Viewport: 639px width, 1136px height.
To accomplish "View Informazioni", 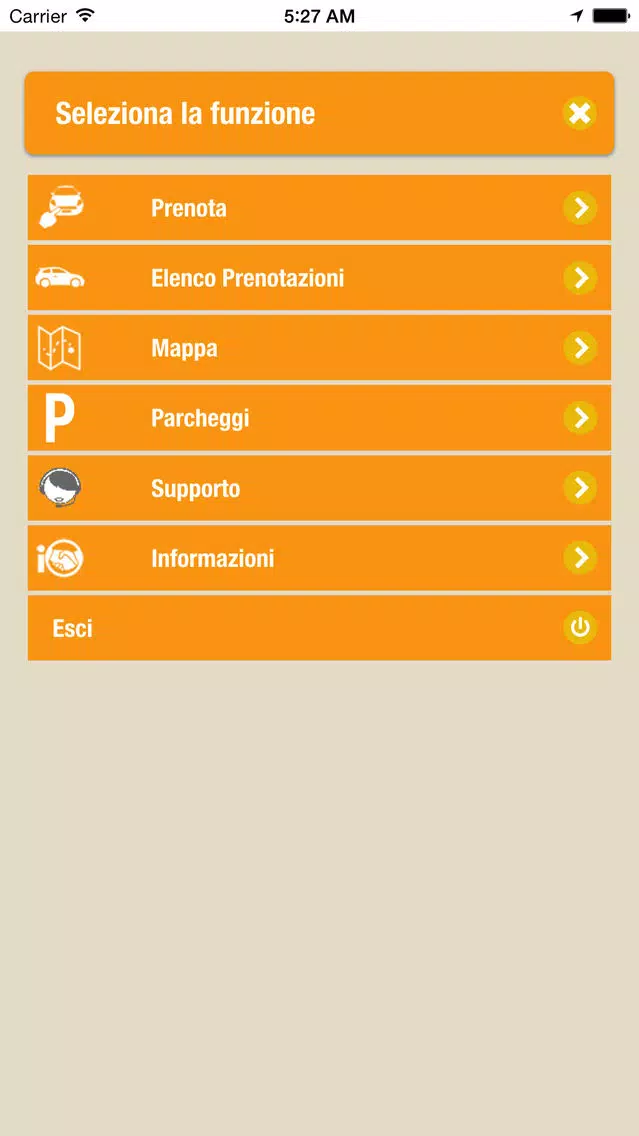I will coord(319,558).
